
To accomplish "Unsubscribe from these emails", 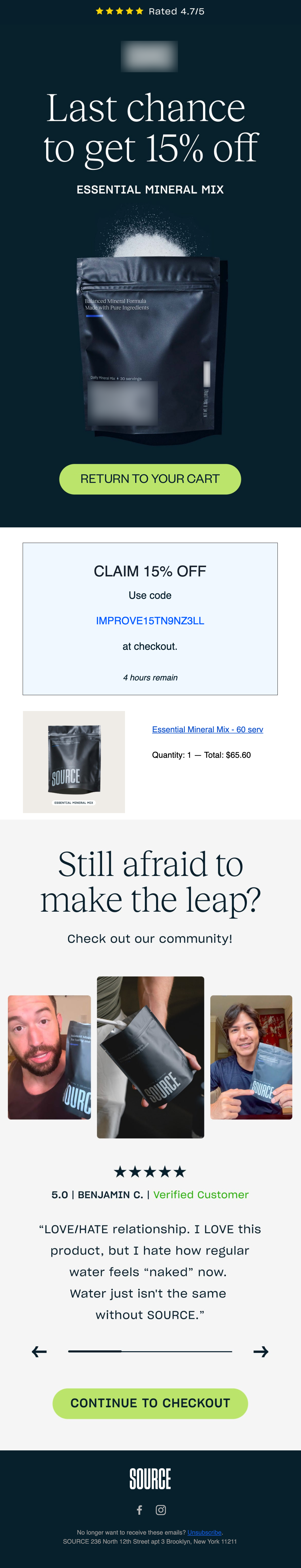I will [204, 1533].
